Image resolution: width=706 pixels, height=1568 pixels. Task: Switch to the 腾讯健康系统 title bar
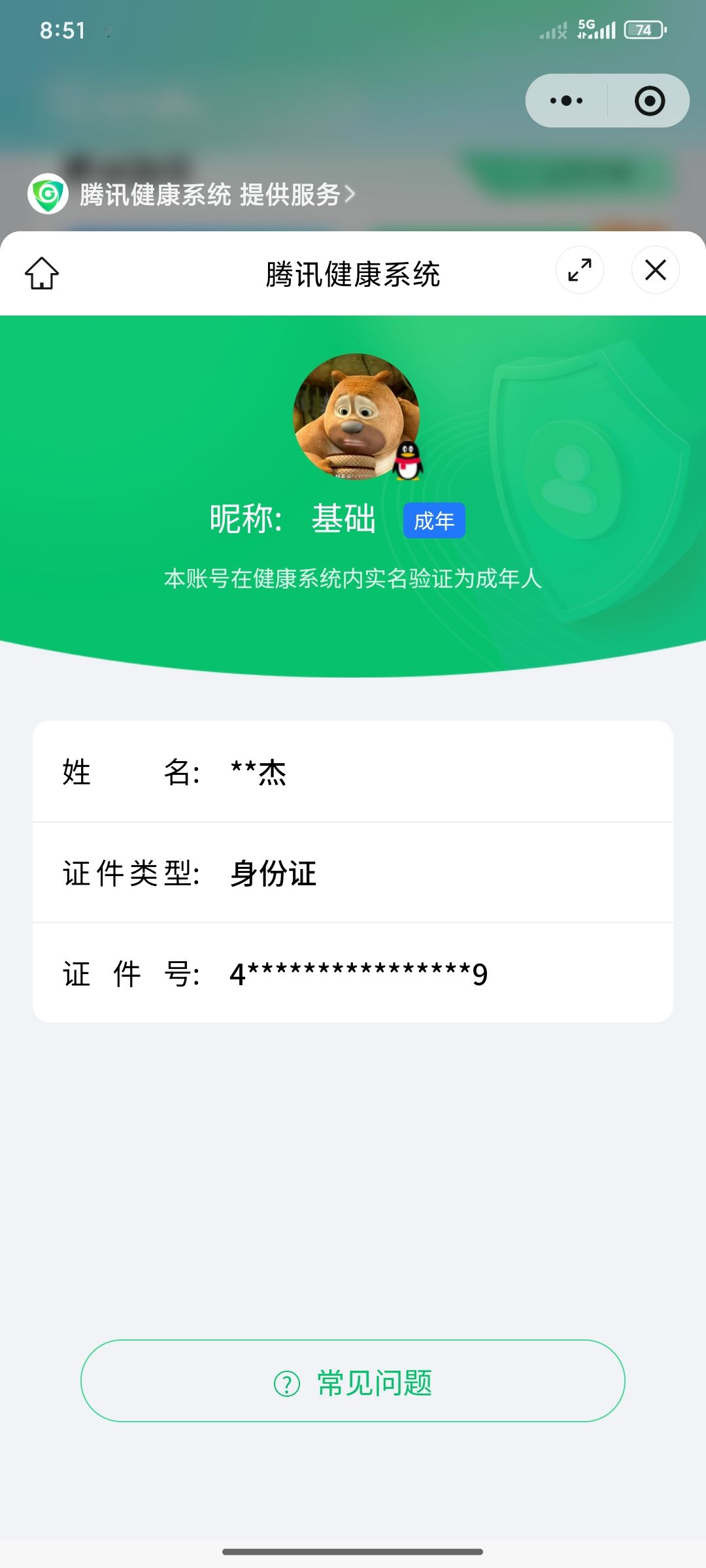click(353, 274)
